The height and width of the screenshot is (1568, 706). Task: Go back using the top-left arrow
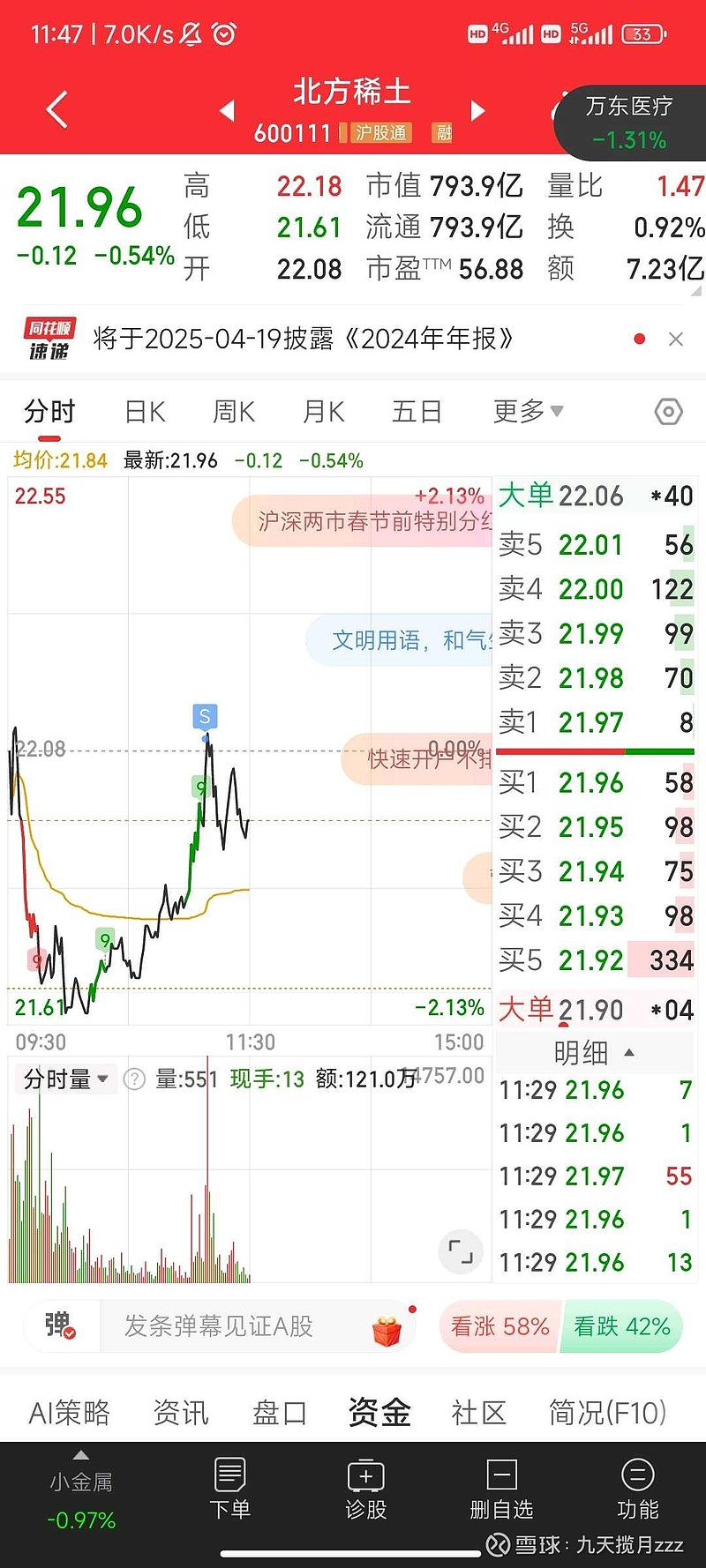pyautogui.click(x=56, y=110)
